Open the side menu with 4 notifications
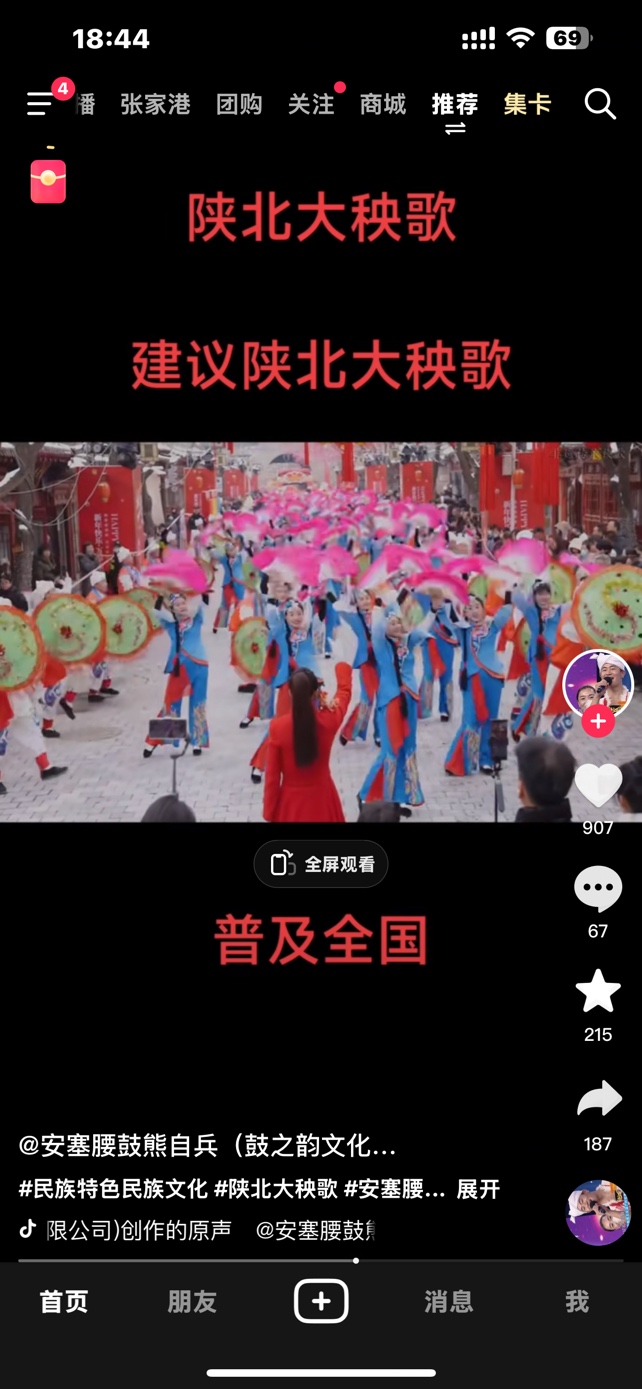The image size is (642, 1389). point(42,103)
